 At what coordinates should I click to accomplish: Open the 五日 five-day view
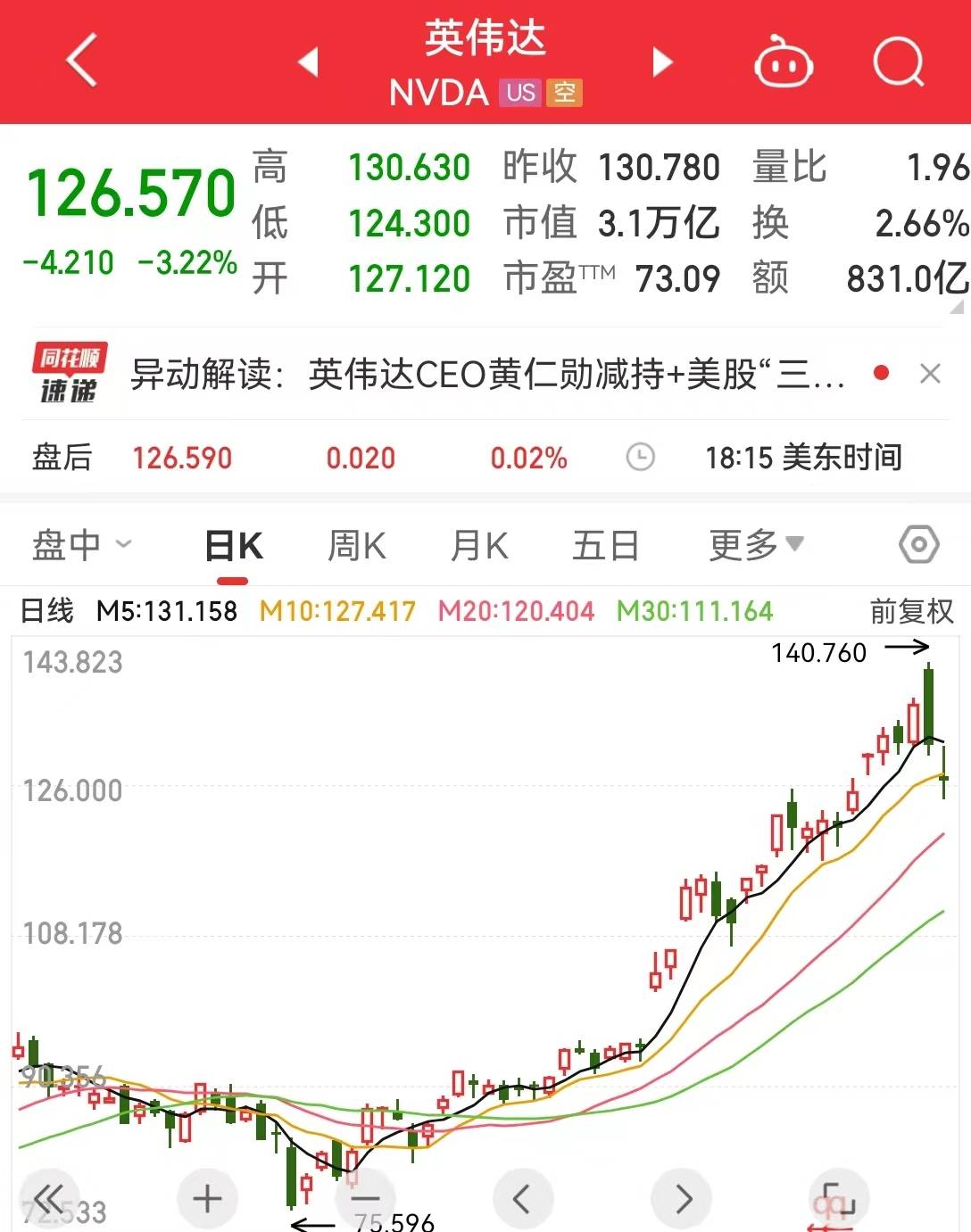606,544
